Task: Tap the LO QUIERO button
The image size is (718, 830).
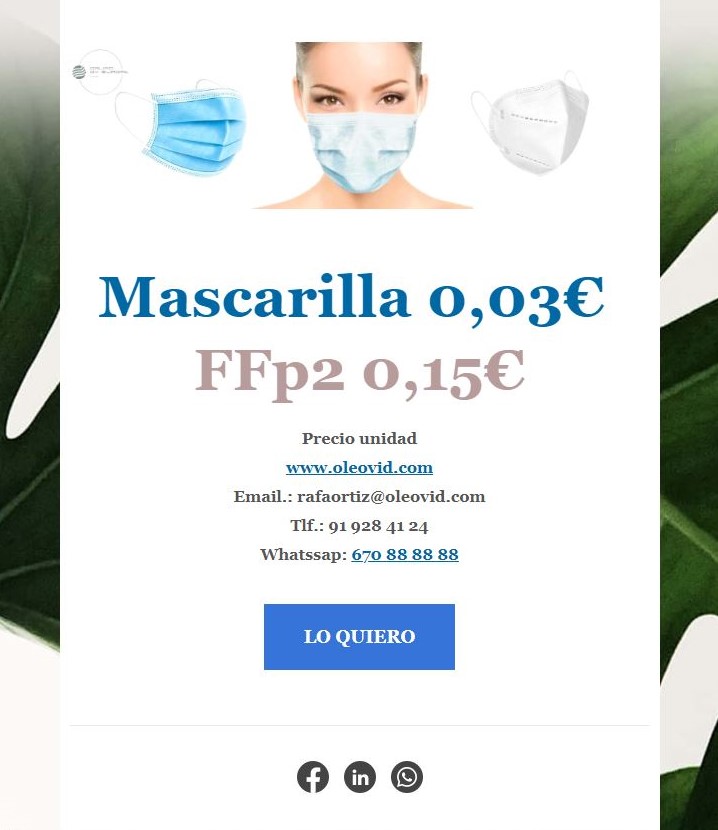Action: [359, 637]
